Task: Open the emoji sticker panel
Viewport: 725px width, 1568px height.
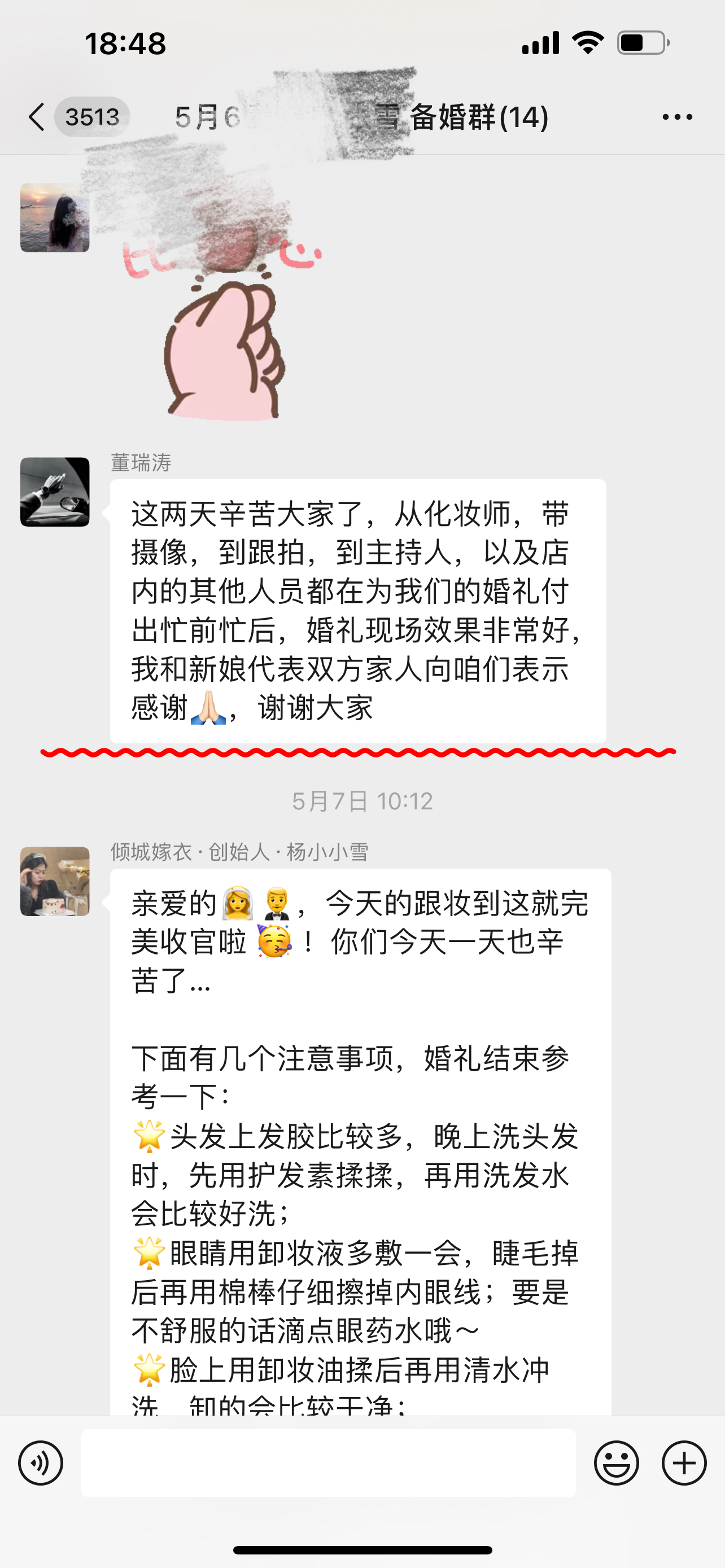Action: (616, 1462)
